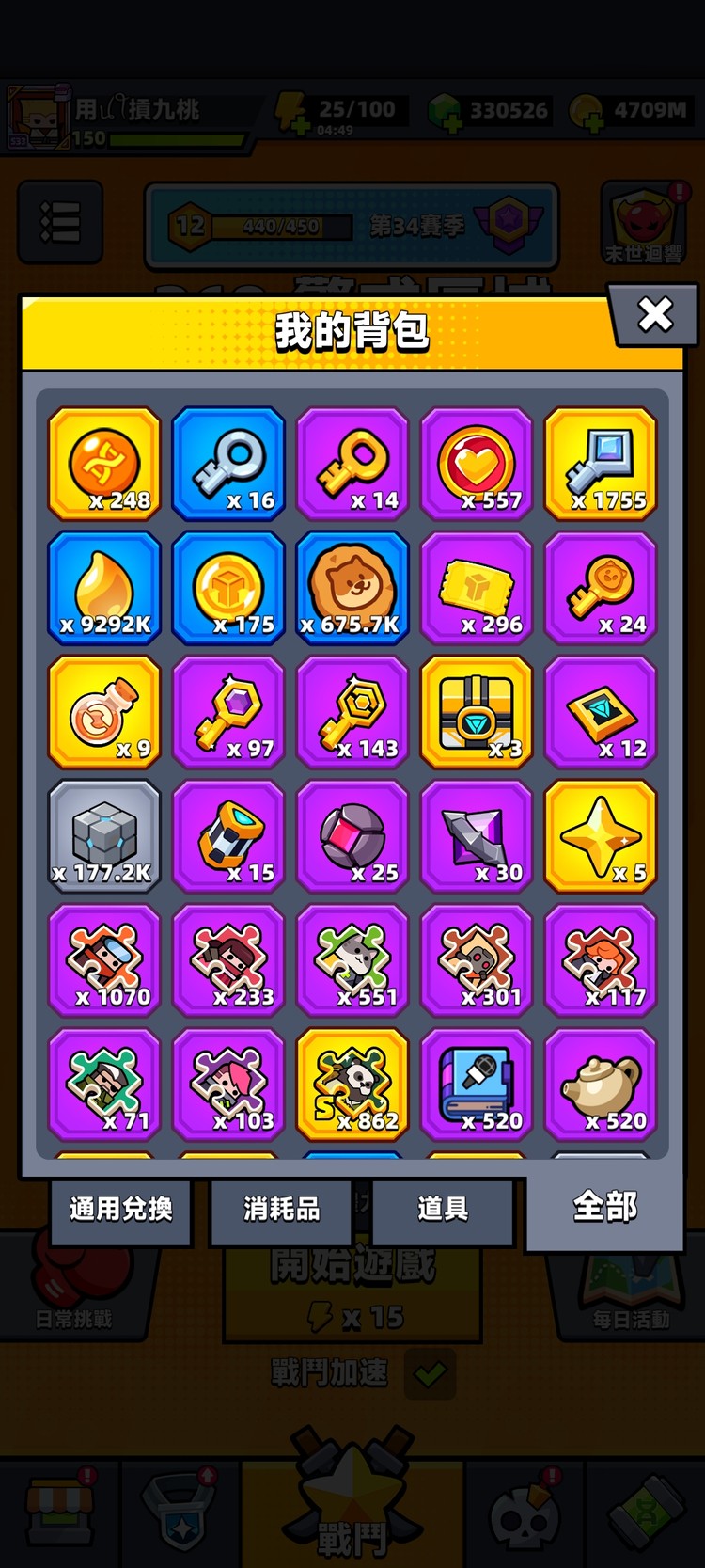Image resolution: width=705 pixels, height=1568 pixels.
Task: Open the golden ticket item x296
Action: click(x=477, y=587)
